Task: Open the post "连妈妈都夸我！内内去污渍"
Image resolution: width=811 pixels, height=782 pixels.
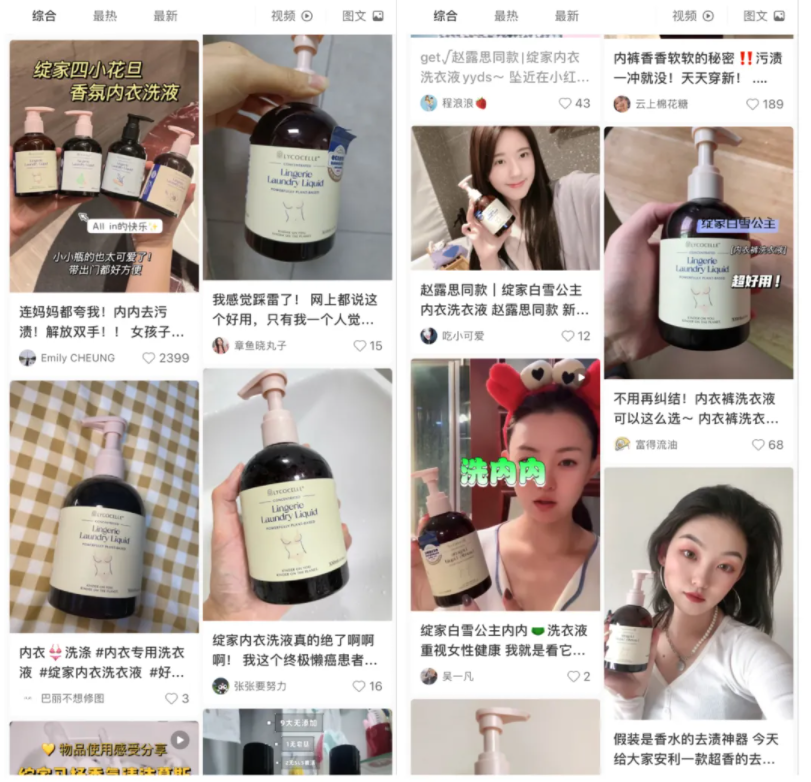Action: click(103, 320)
